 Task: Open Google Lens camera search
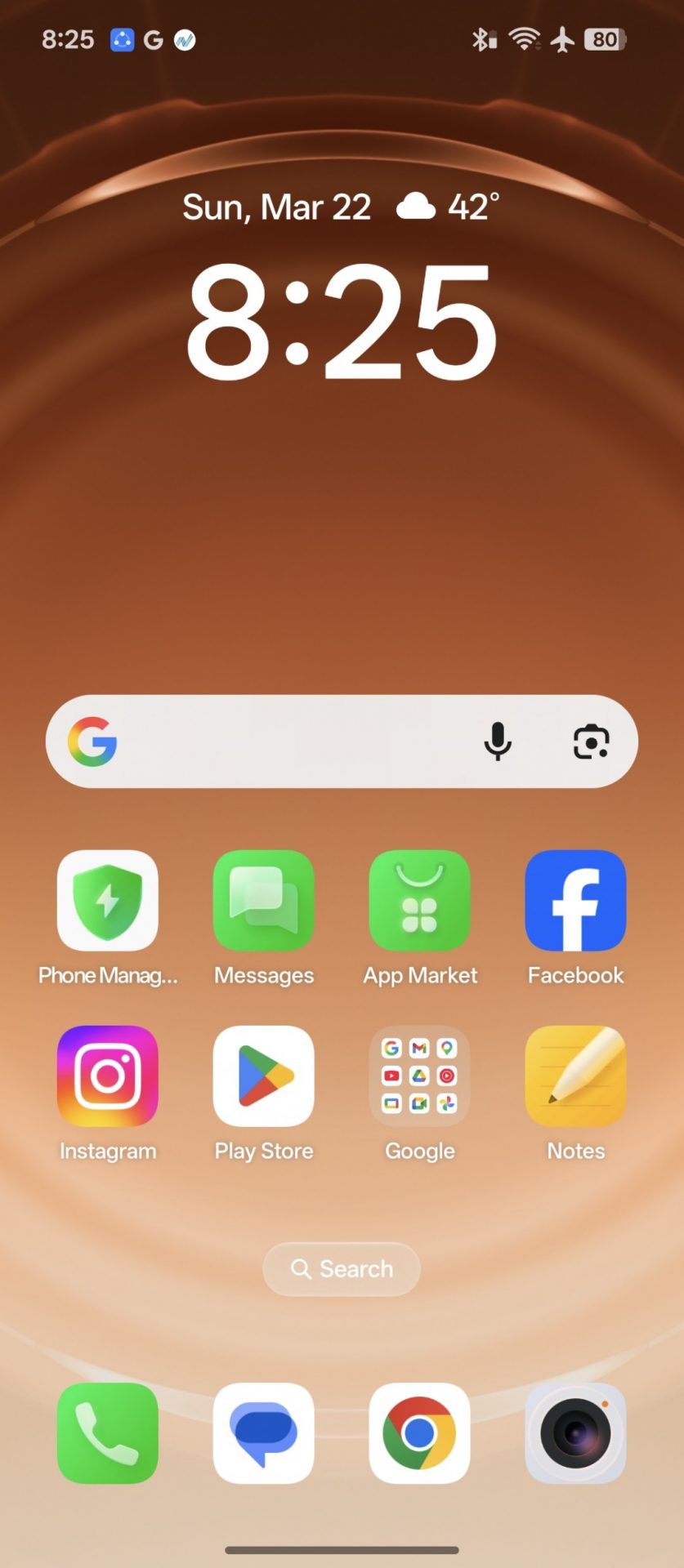591,742
